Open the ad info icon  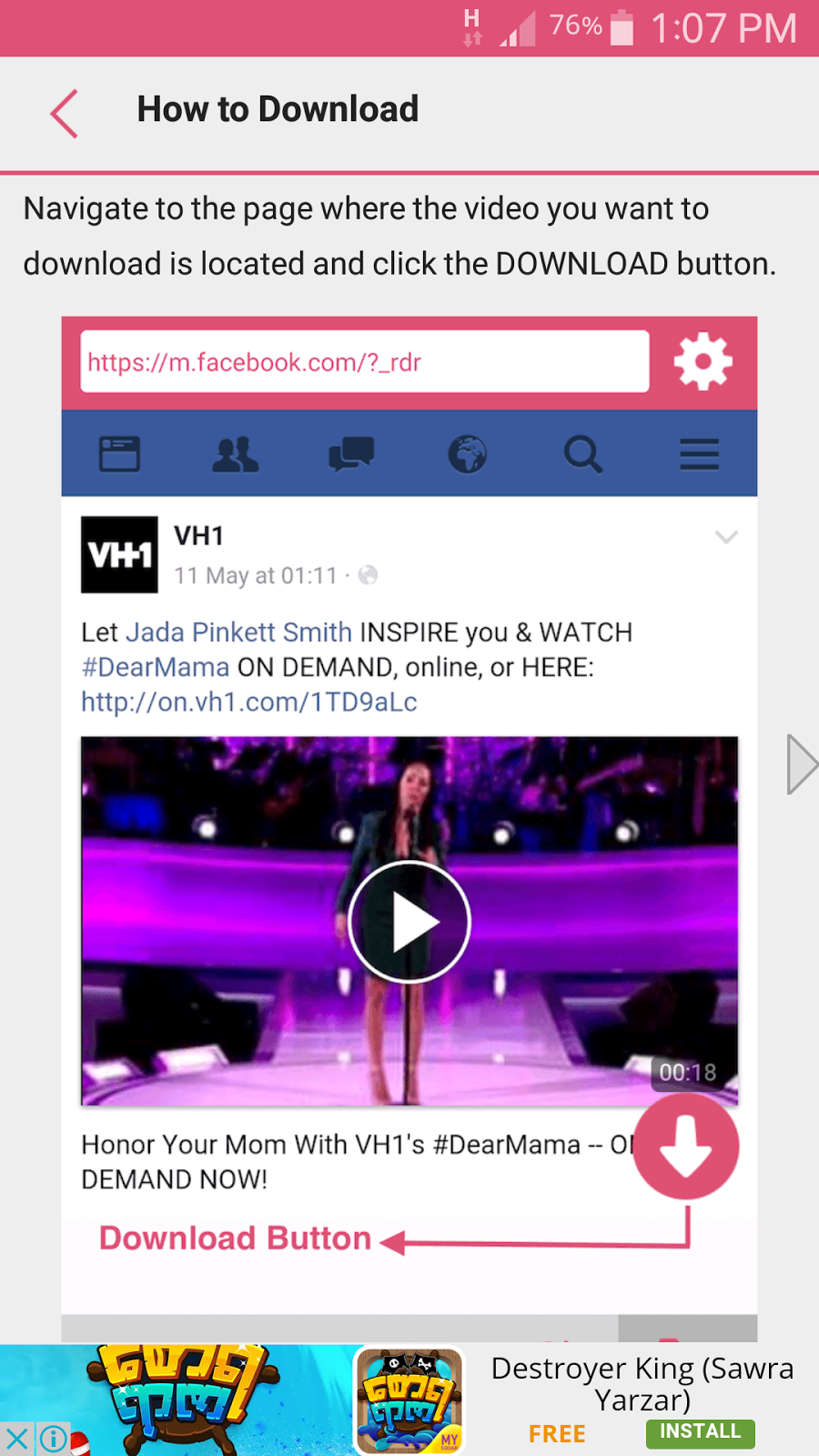(53, 1439)
